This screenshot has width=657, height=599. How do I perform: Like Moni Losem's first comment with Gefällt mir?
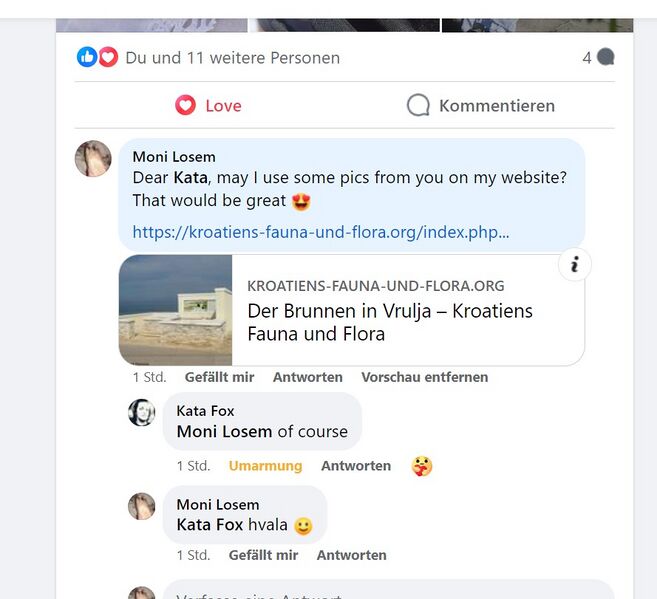tap(219, 377)
